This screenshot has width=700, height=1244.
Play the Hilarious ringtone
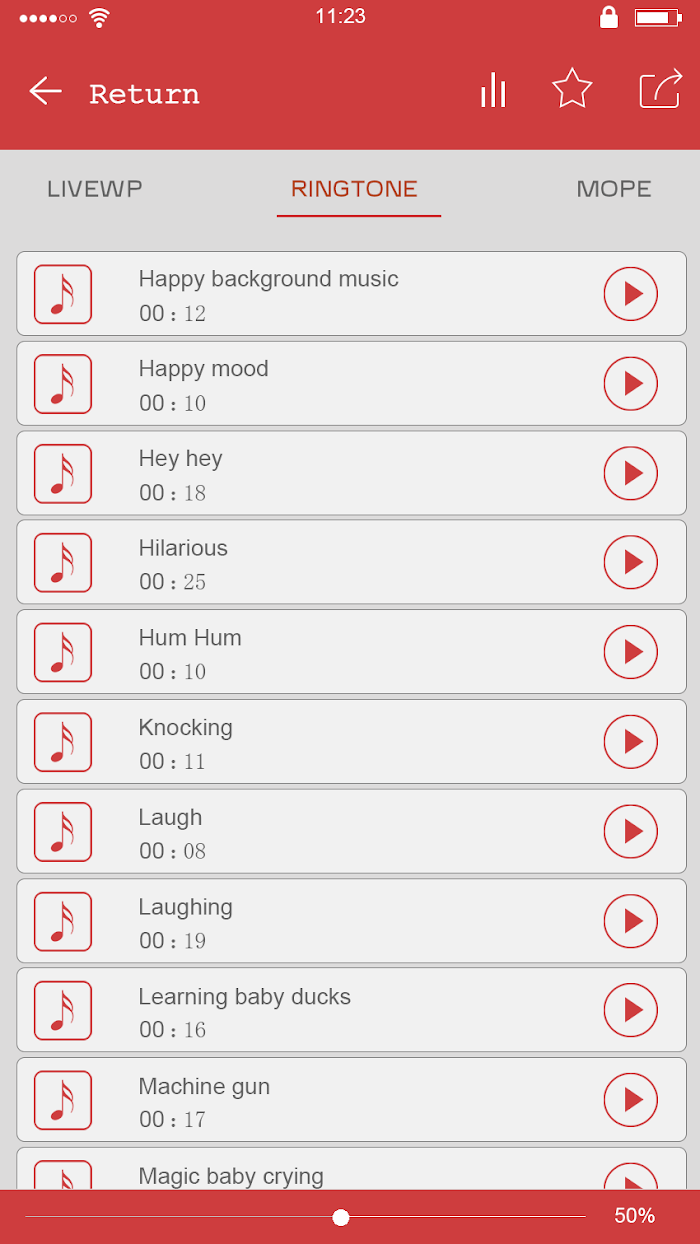(631, 563)
